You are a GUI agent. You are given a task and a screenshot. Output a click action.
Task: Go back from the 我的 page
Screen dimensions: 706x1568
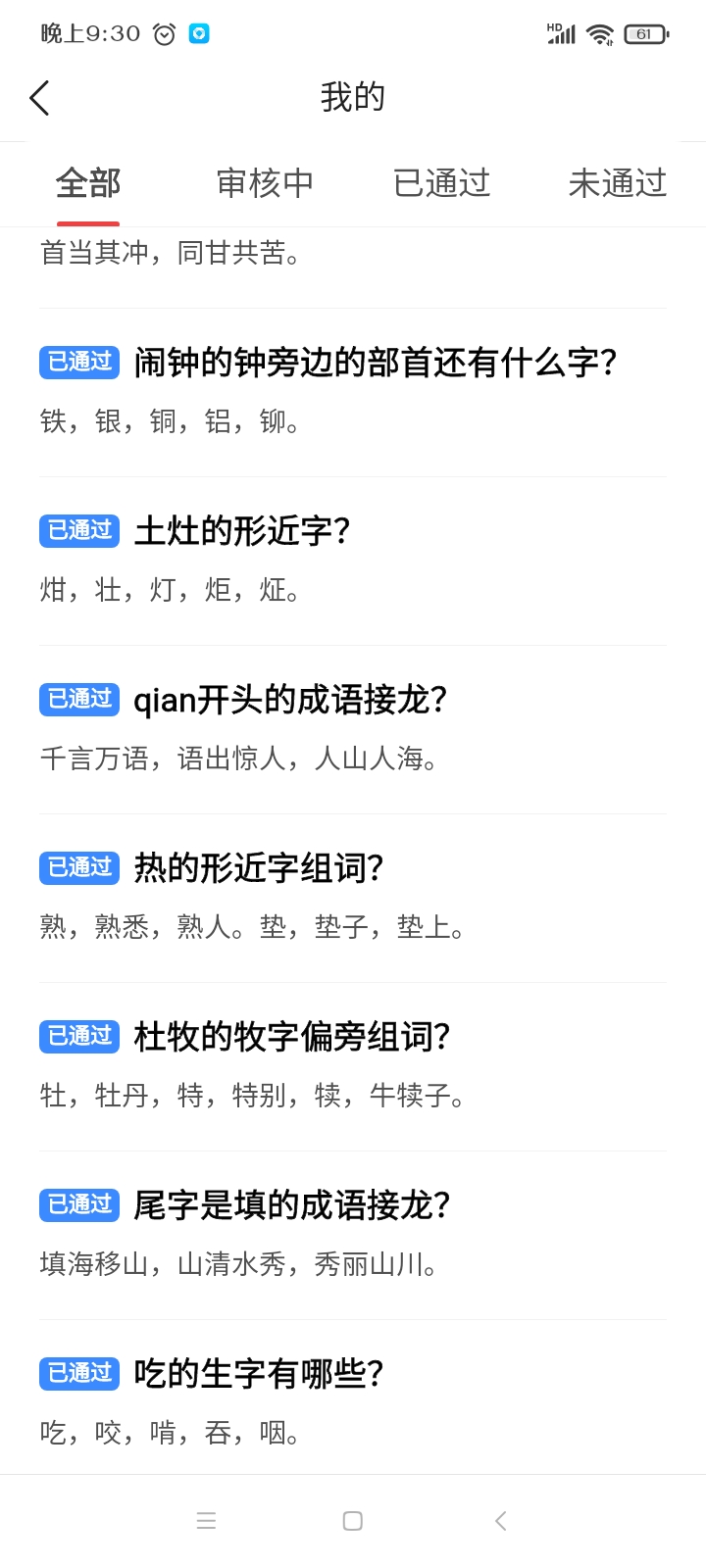click(39, 98)
